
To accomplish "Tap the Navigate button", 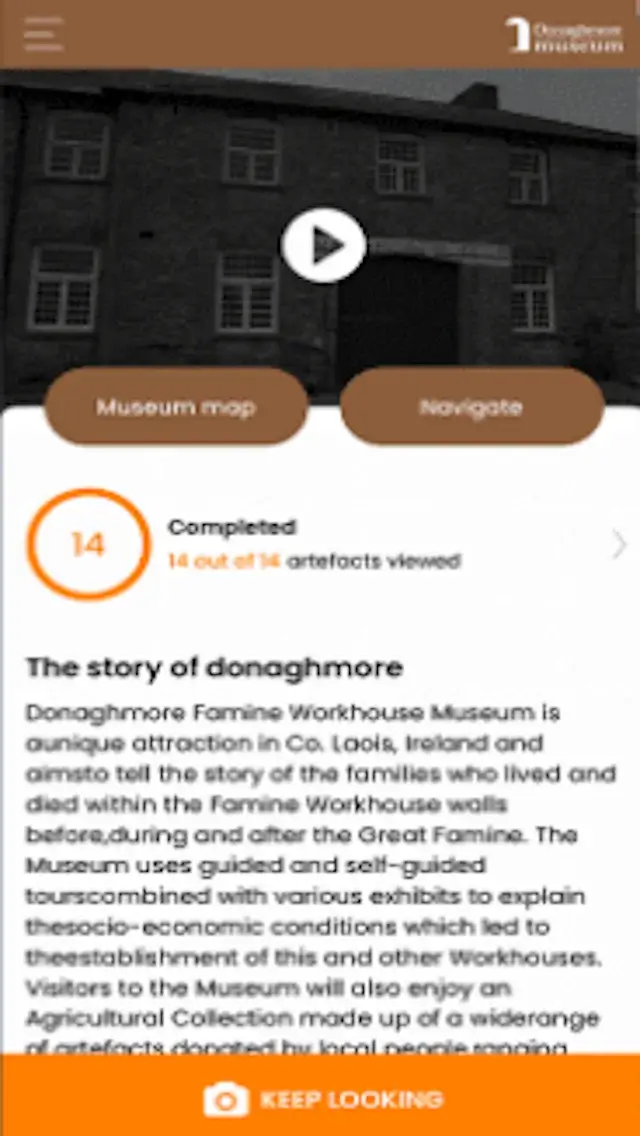I will pyautogui.click(x=471, y=407).
